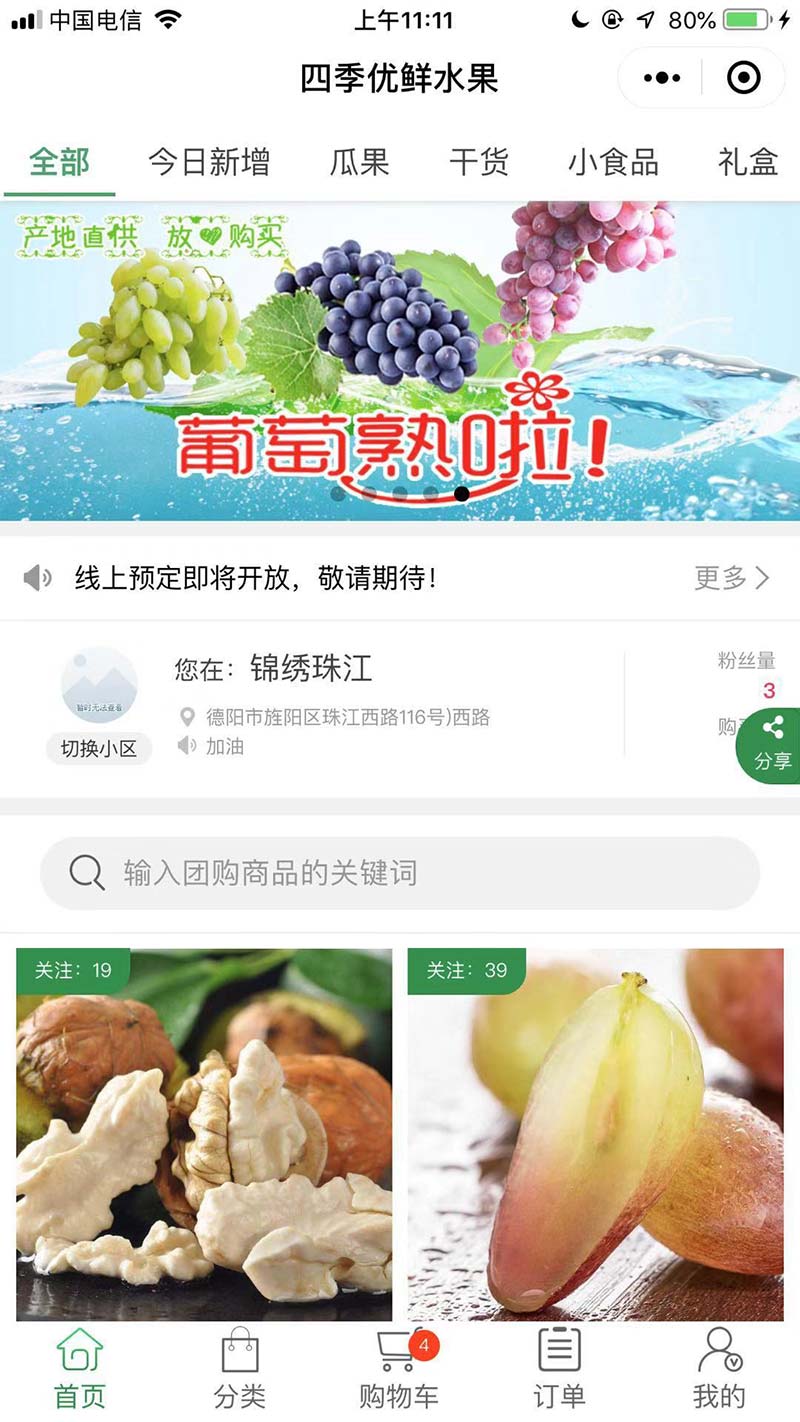Tap the group-buy keyword search field
This screenshot has height=1422, width=800.
[x=400, y=873]
